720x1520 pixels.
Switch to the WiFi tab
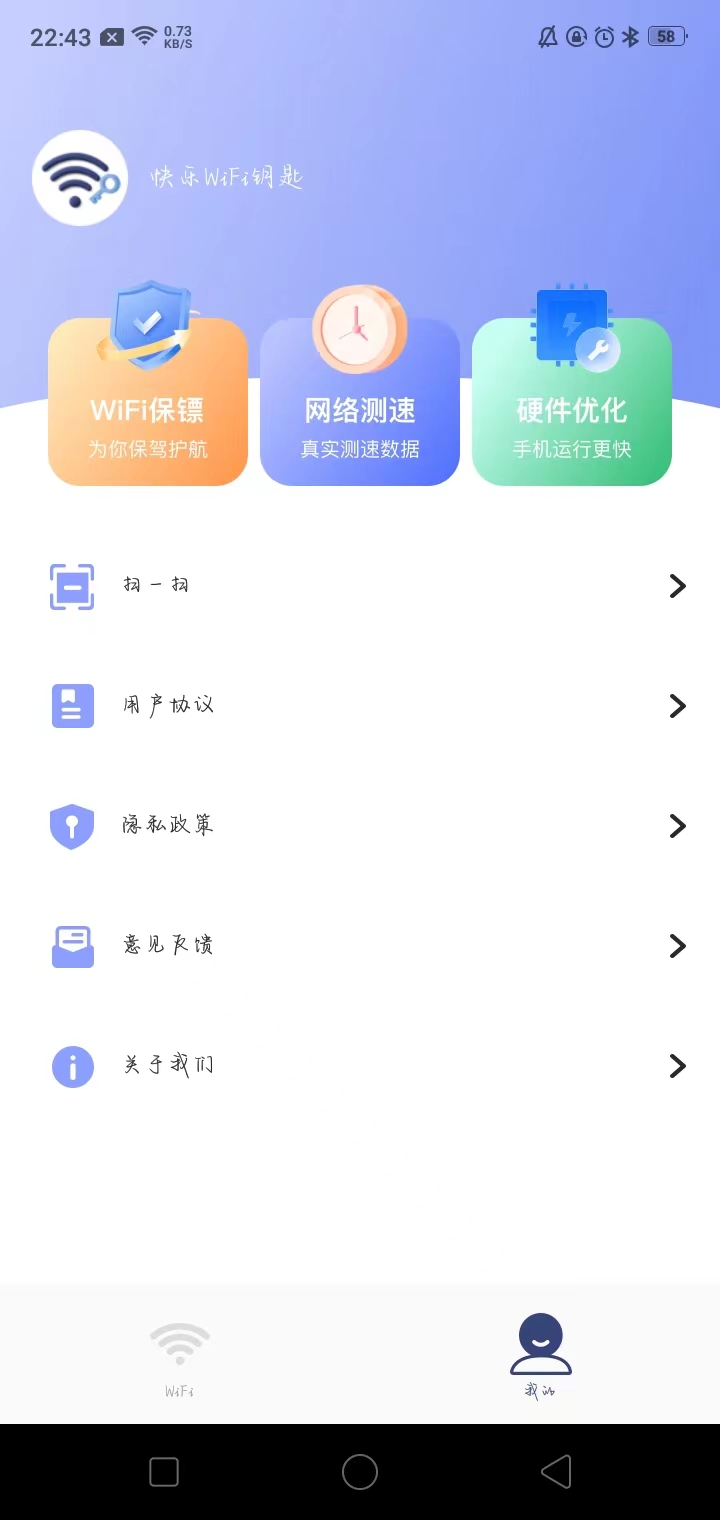[x=180, y=1356]
